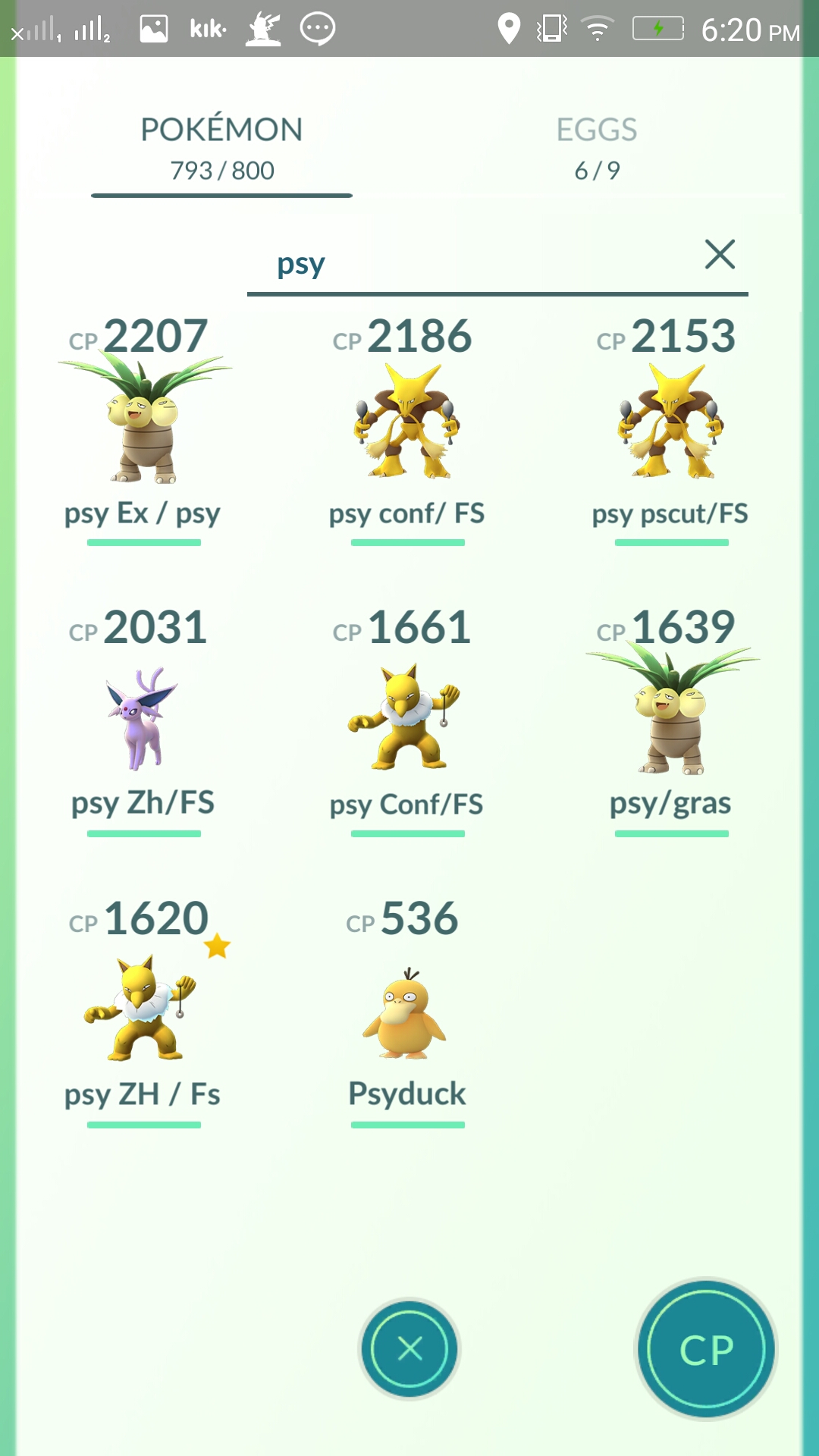This screenshot has width=819, height=1456.
Task: Clear the psy search text
Action: tap(720, 254)
